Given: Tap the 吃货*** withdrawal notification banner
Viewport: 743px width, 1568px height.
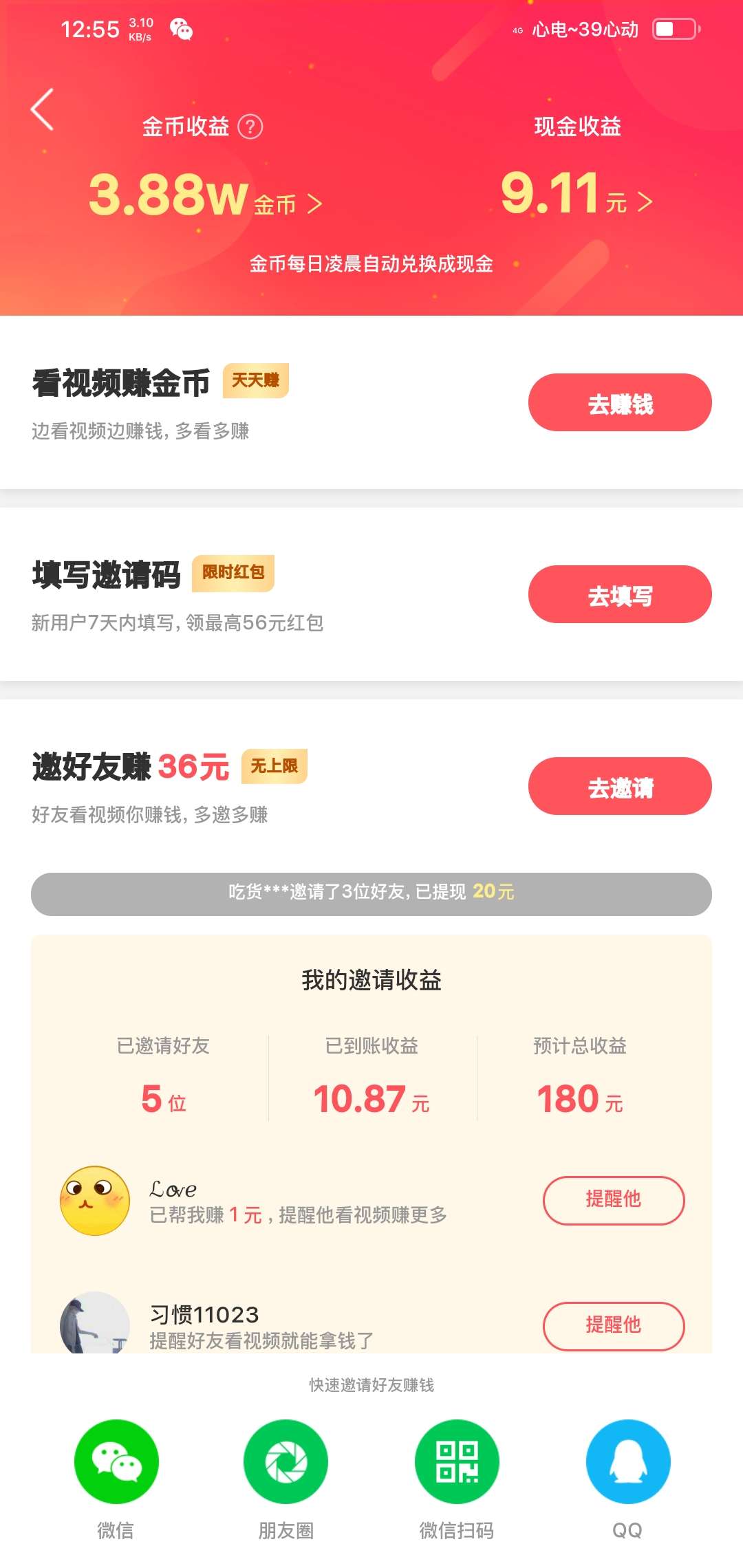Looking at the screenshot, I should pyautogui.click(x=371, y=892).
